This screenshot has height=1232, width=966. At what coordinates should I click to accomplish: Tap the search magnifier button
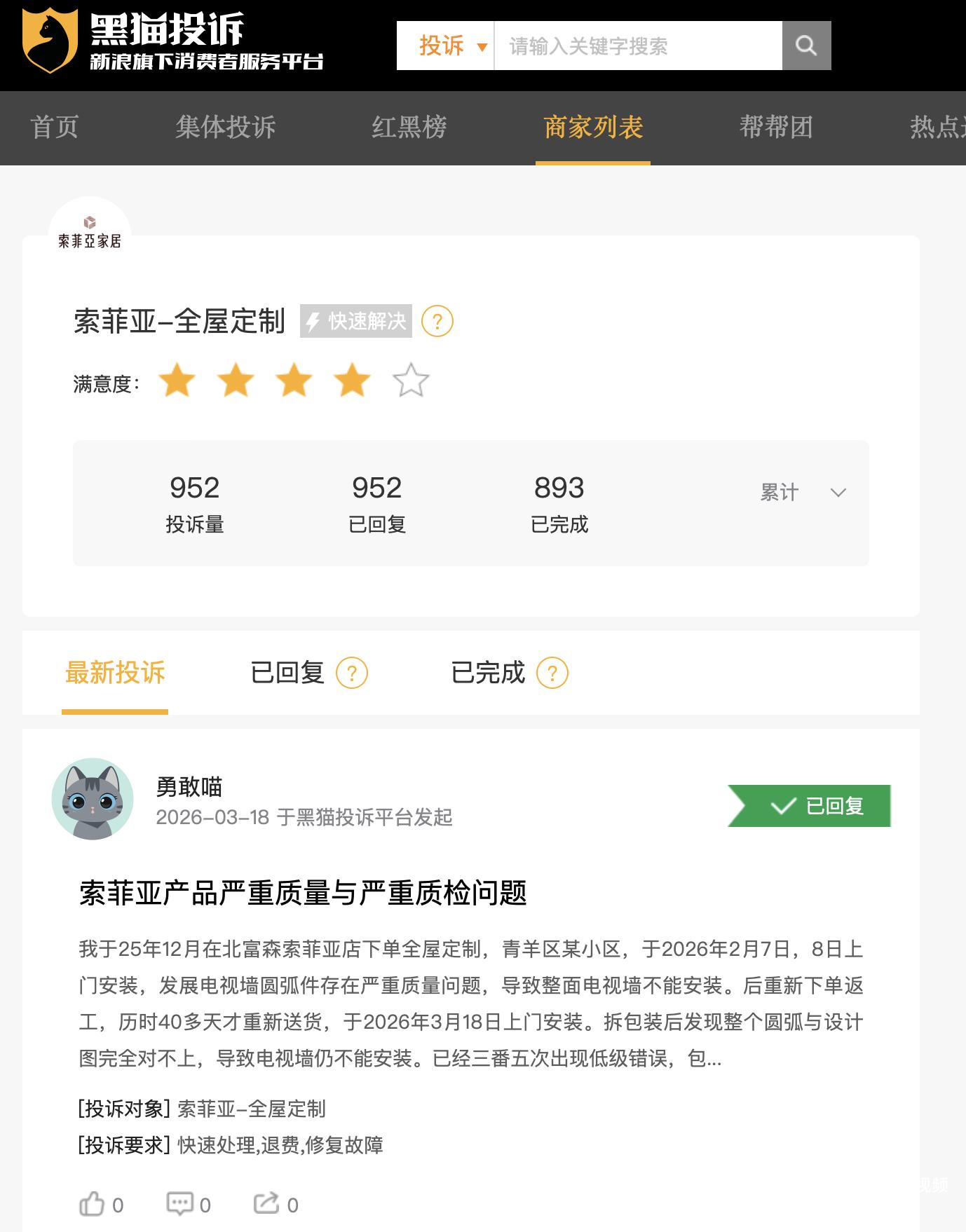(x=806, y=46)
